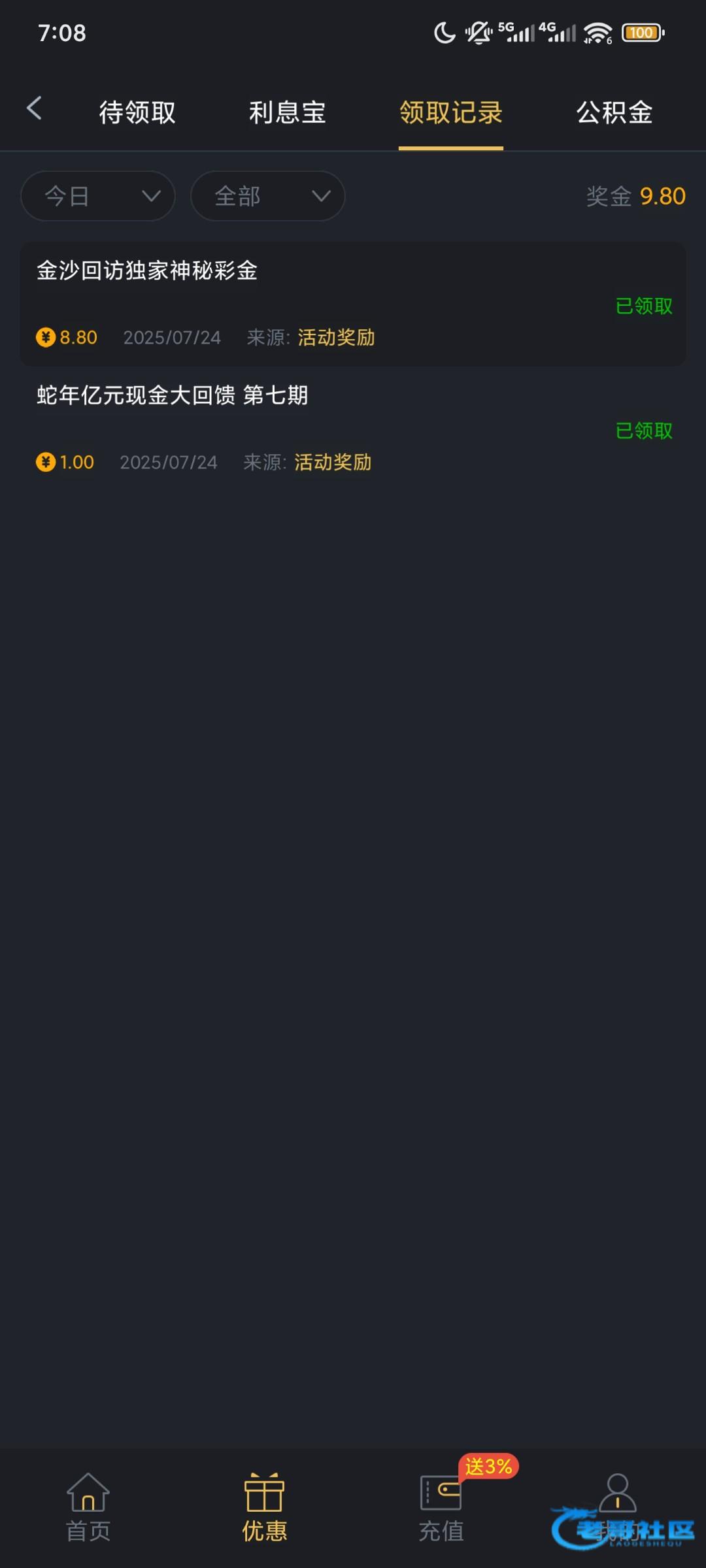Screen dimensions: 706x1568
Task: Open the 蛇年亿元现金大回馈 第七期 record
Action: tap(353, 429)
